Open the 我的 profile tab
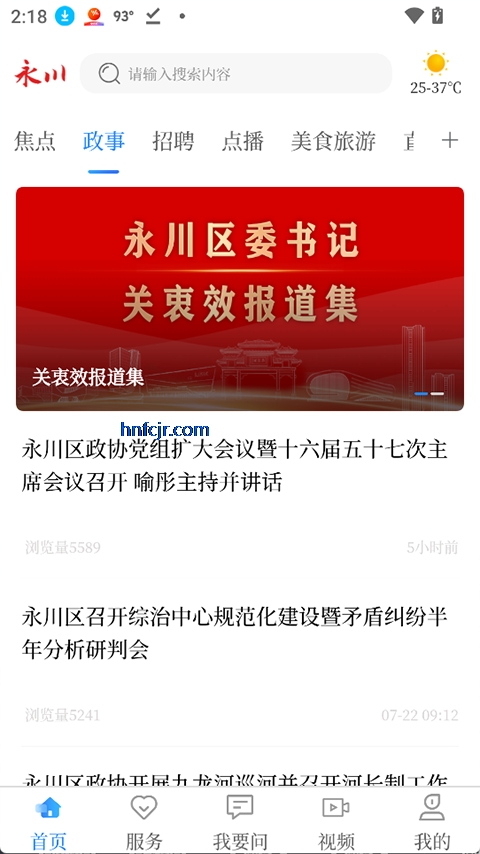Screen dimensions: 480x854 coord(432,821)
